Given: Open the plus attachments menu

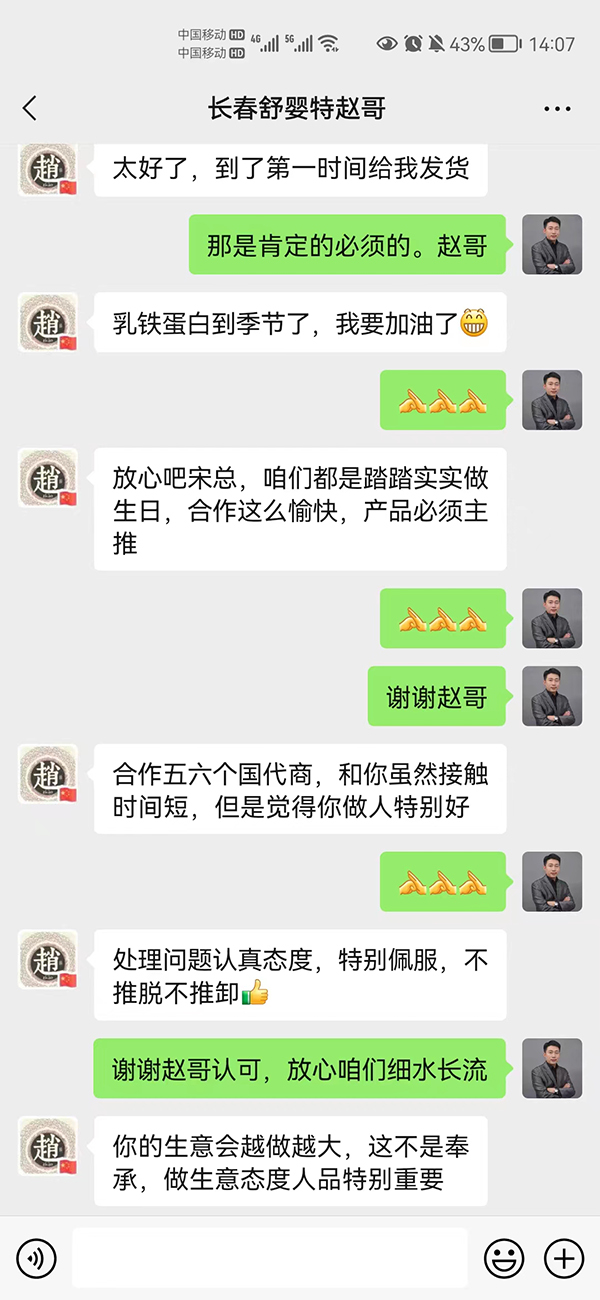Looking at the screenshot, I should (563, 1258).
